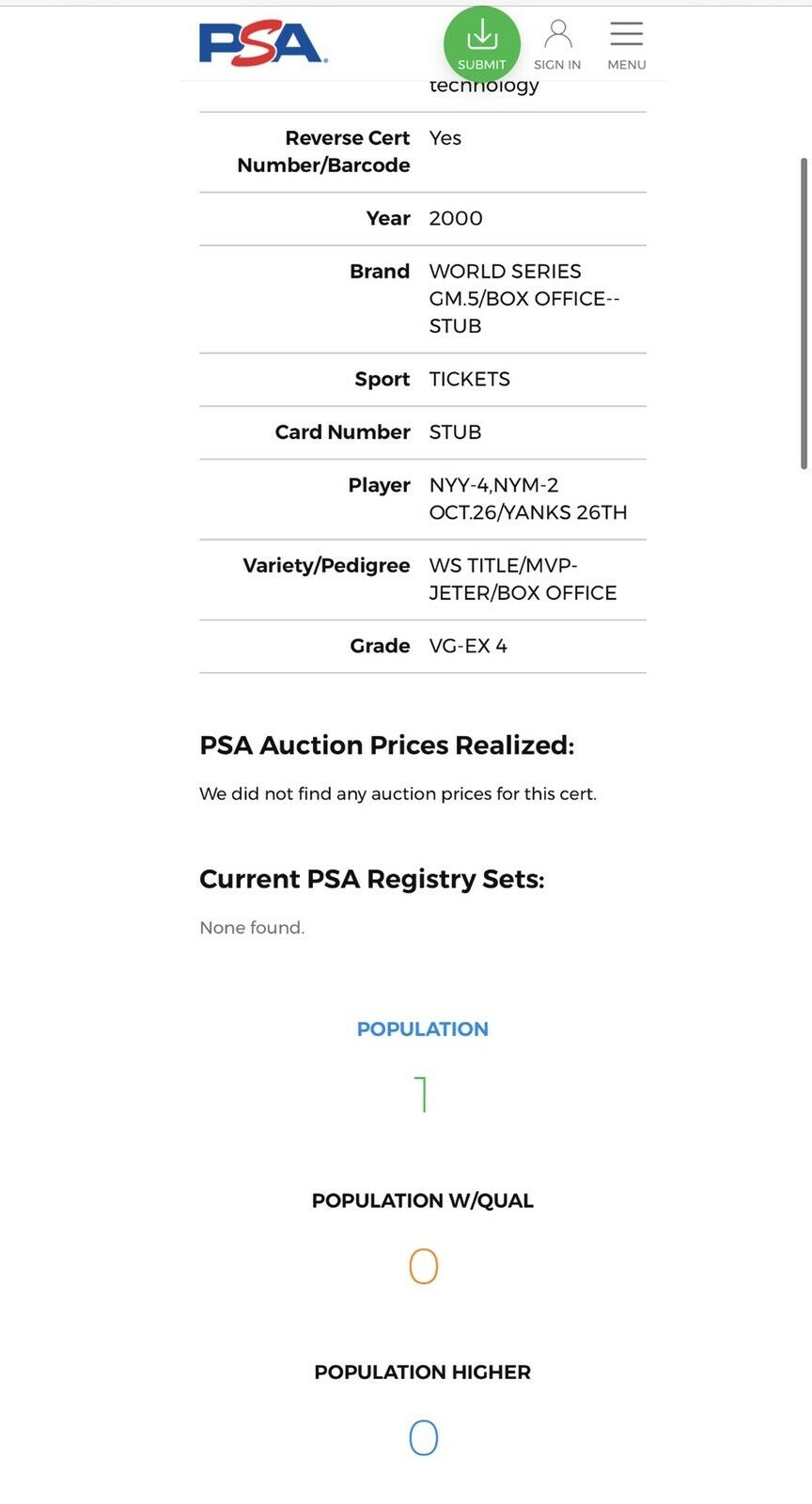Image resolution: width=812 pixels, height=1504 pixels.
Task: Tap the green Submit button
Action: tap(482, 43)
